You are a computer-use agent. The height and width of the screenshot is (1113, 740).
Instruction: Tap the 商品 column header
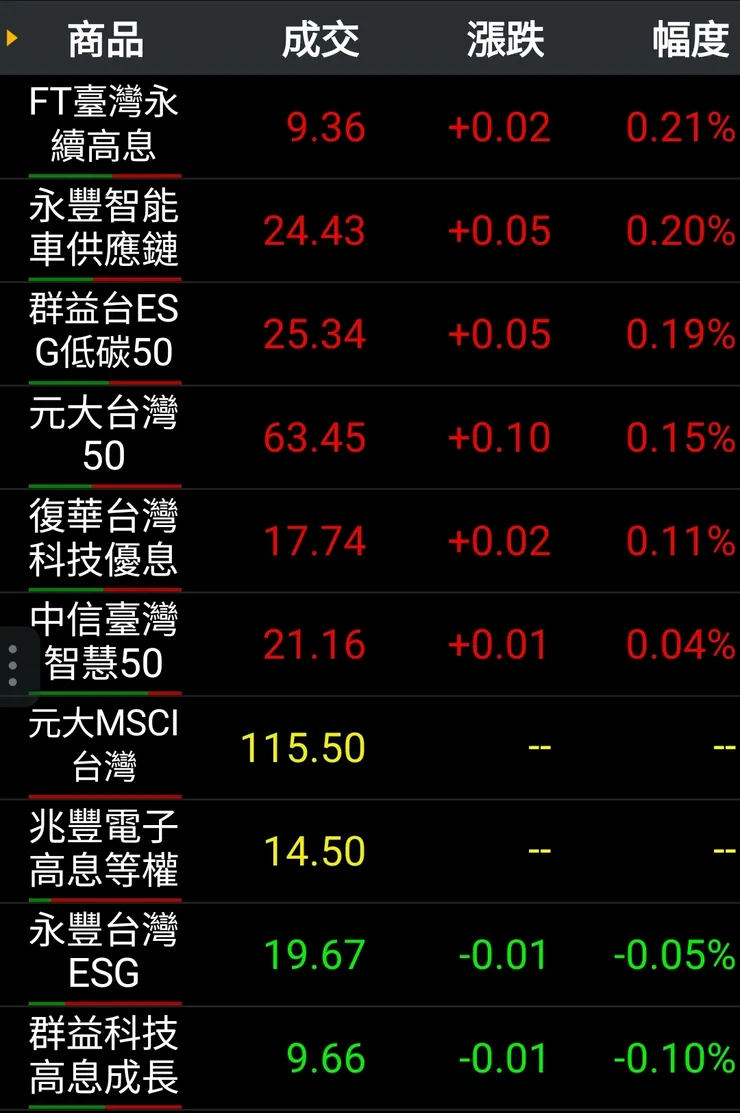pyautogui.click(x=105, y=40)
